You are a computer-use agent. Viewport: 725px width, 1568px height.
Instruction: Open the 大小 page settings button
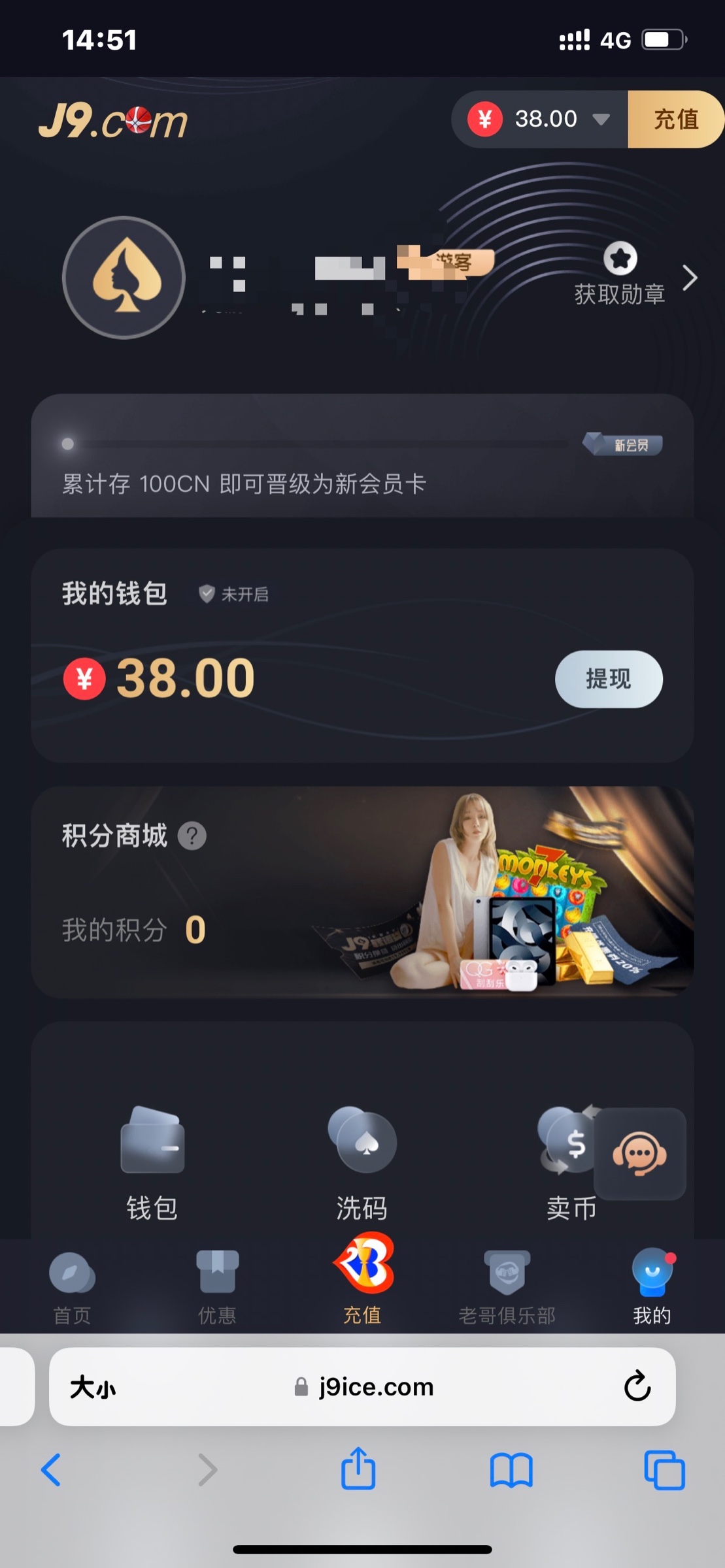point(93,1387)
